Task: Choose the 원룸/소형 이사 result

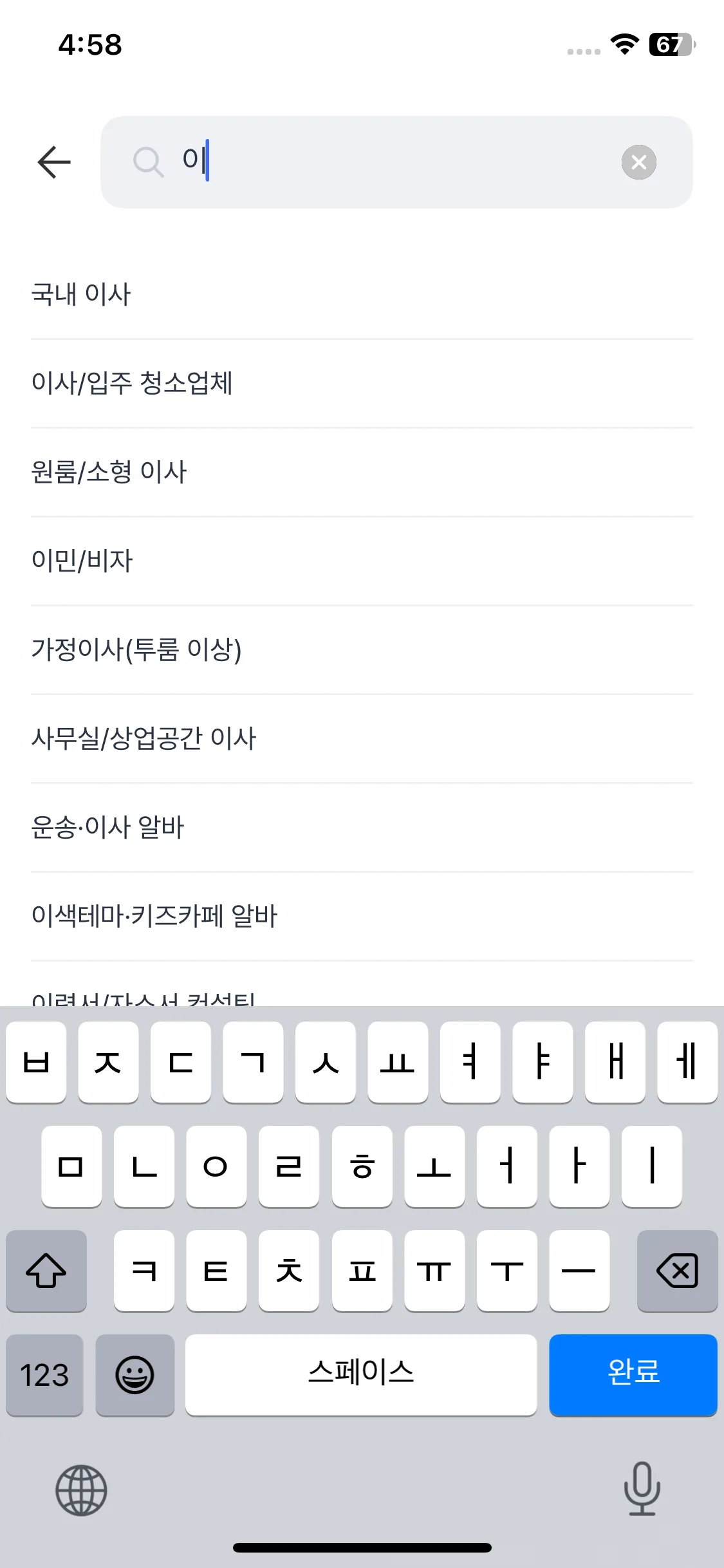Action: [x=362, y=472]
